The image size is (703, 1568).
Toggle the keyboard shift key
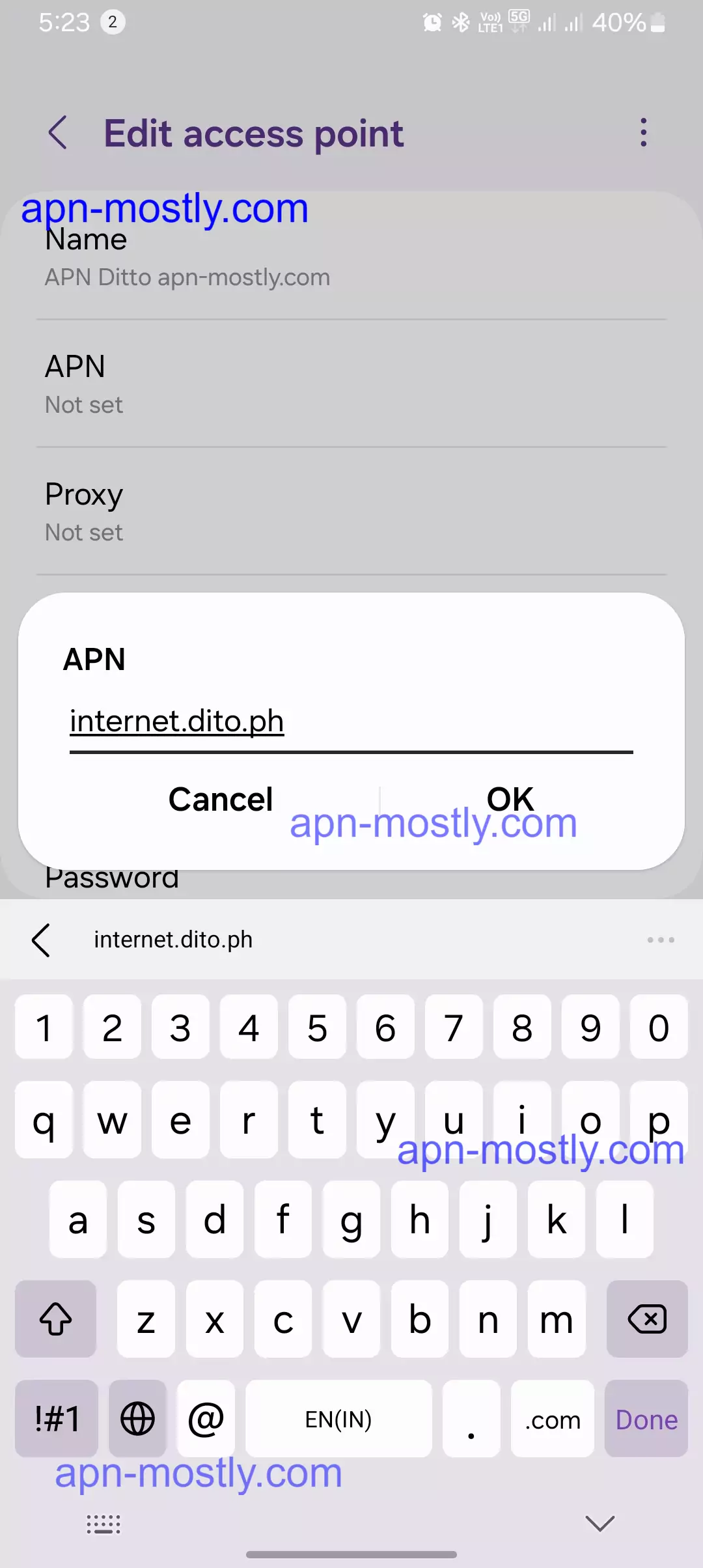tap(56, 1319)
